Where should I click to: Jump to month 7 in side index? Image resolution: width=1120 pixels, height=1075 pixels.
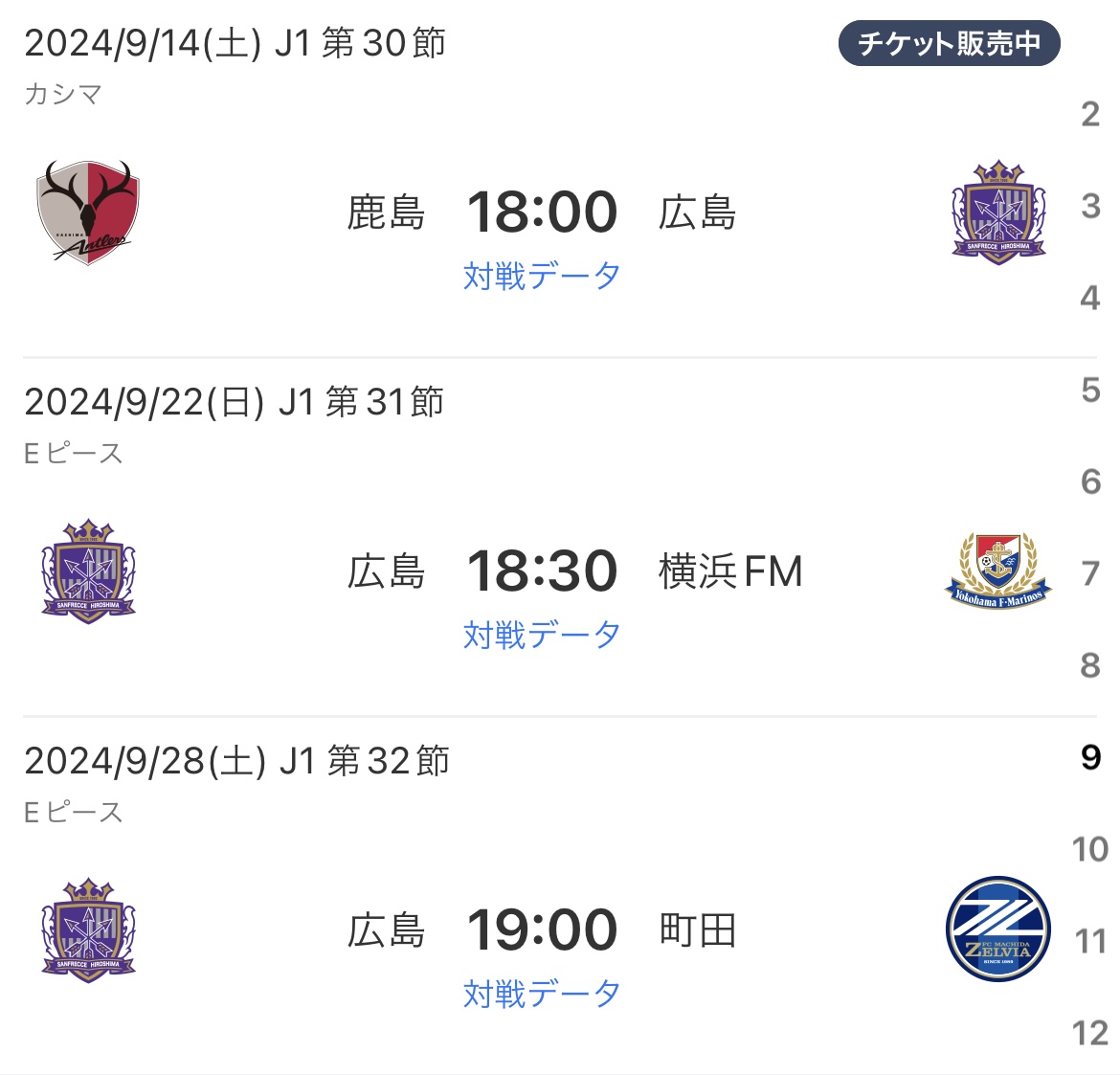point(1090,573)
